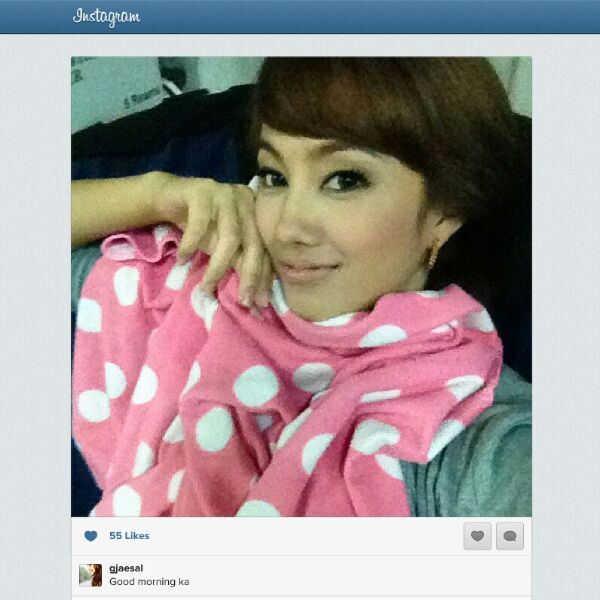The width and height of the screenshot is (600, 600).
Task: Open gjaesal's profile from the username
Action: coord(126,568)
